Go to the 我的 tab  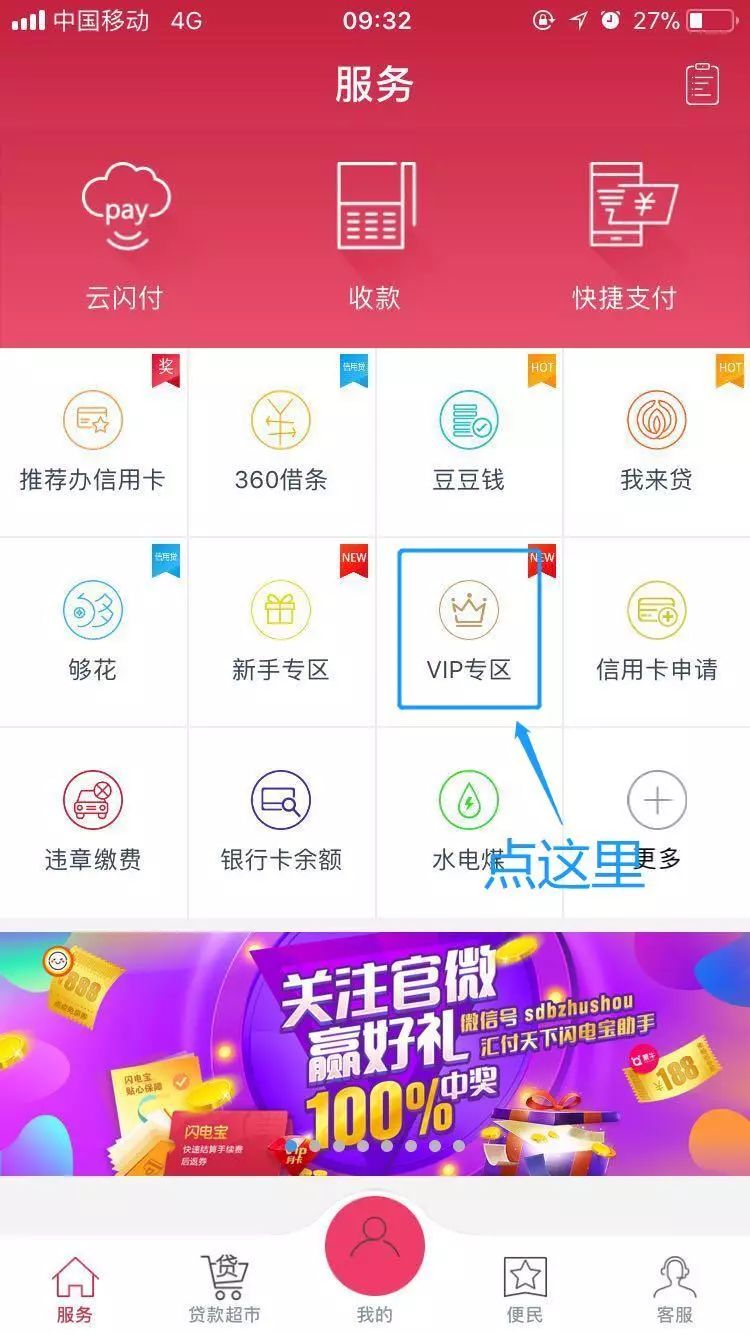coord(375,1258)
